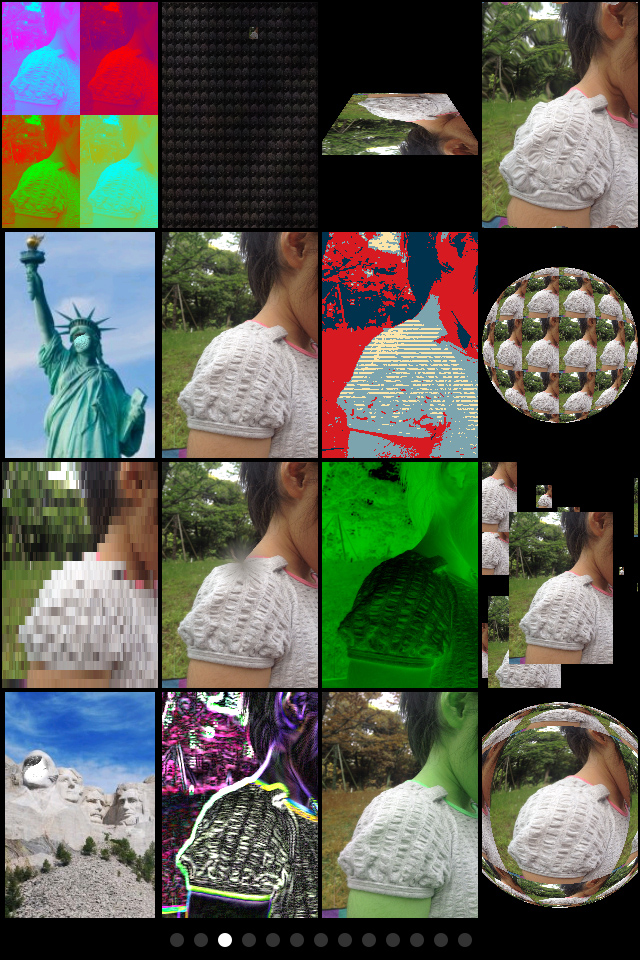Screen dimensions: 640x960
Task: Open the Statue of Liberty face effect
Action: point(80,344)
